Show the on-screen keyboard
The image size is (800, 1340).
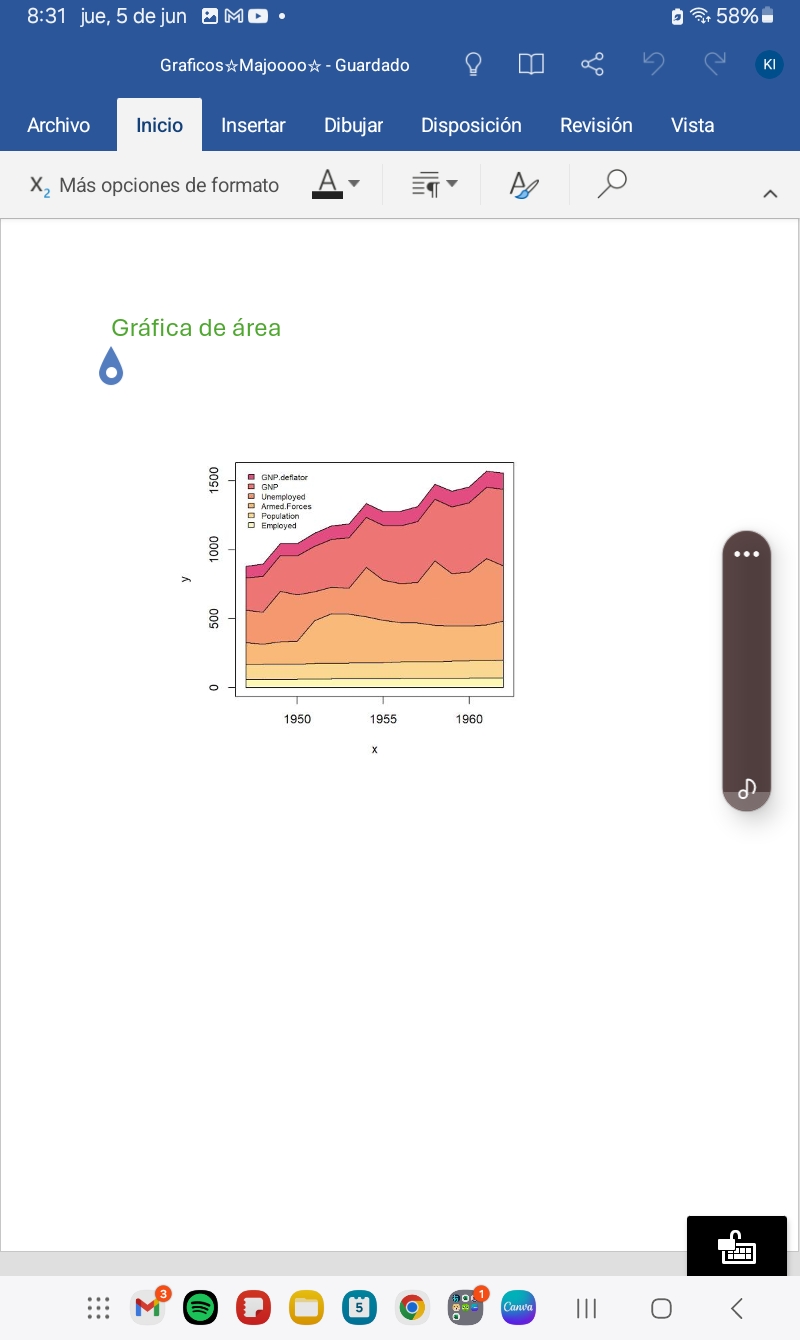pyautogui.click(x=737, y=1247)
